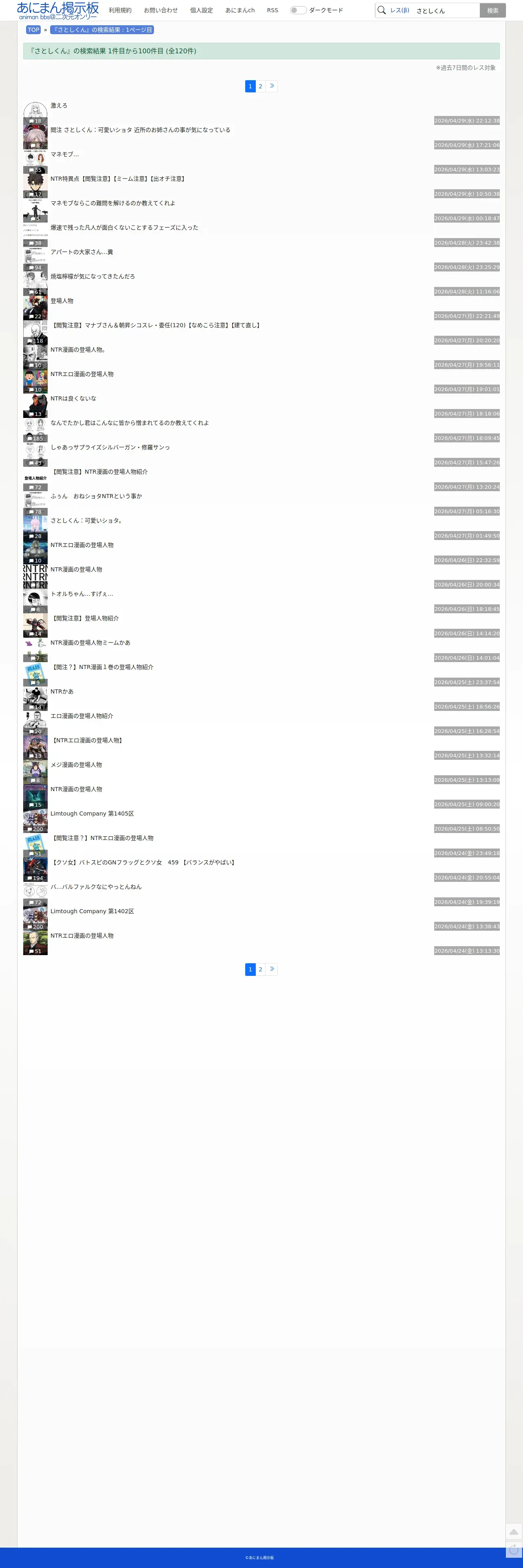The height and width of the screenshot is (1568, 523).
Task: Open the thread 激えろ
Action: point(59,106)
